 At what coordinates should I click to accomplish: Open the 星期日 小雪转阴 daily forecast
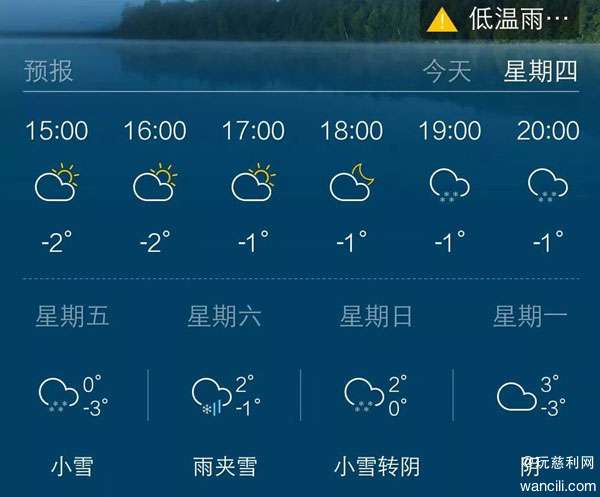tap(377, 393)
